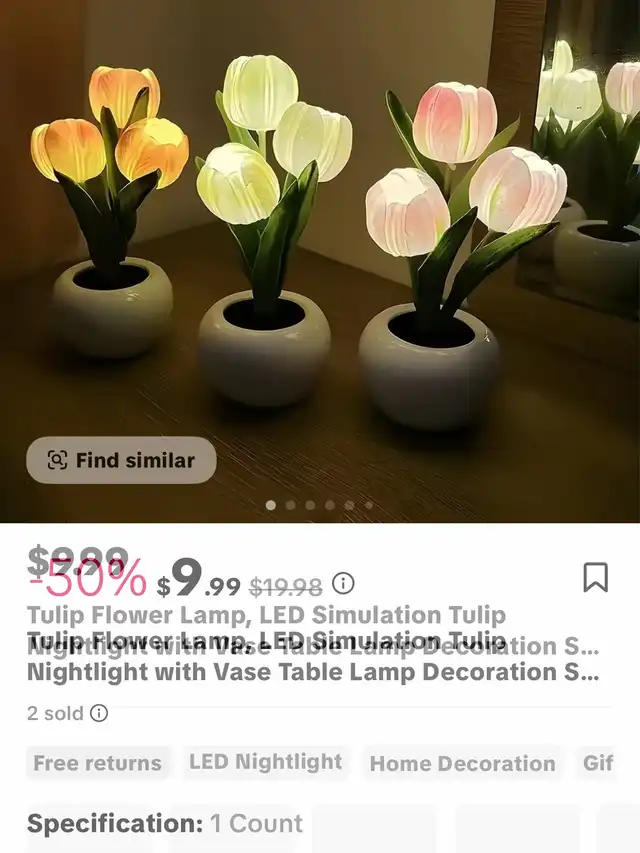Open the price info icon beside $19.98
The image size is (640, 853).
[x=343, y=583]
